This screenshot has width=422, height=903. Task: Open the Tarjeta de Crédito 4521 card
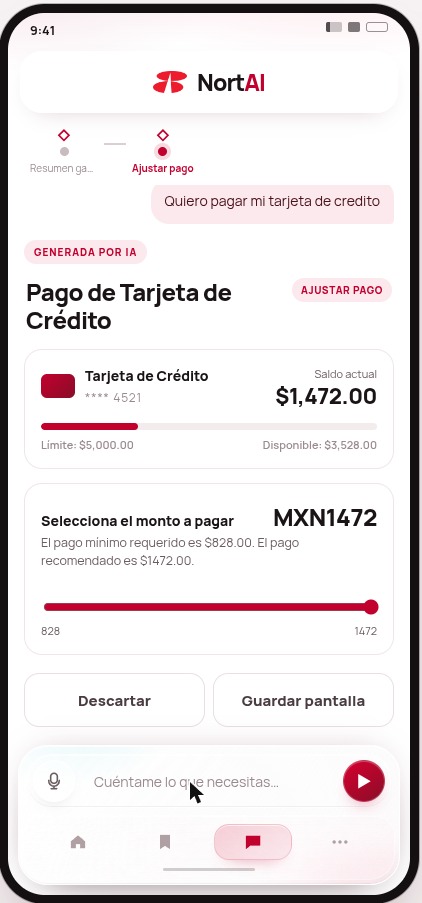[x=209, y=409]
